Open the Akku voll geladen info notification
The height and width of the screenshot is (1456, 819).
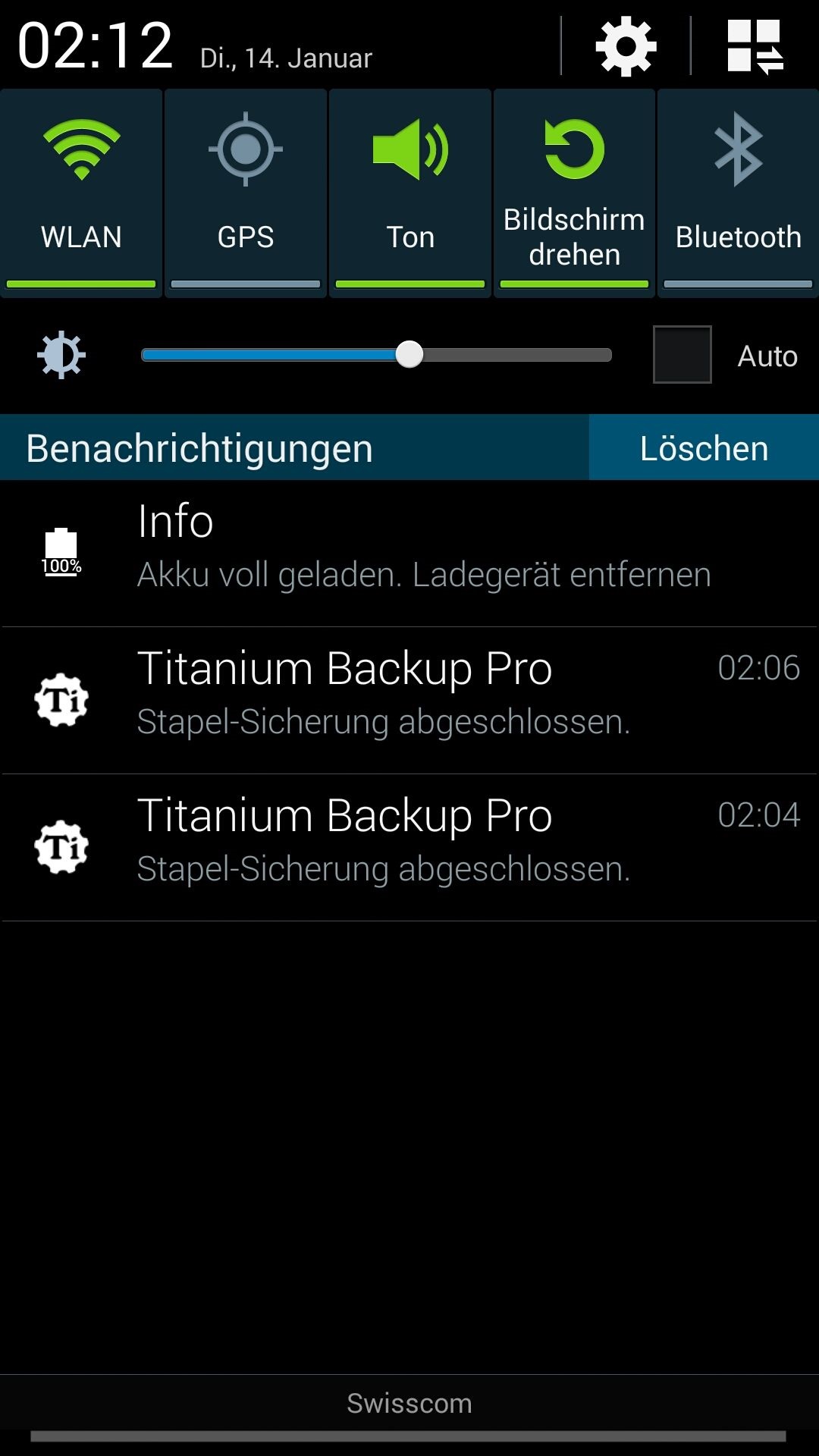click(x=409, y=554)
